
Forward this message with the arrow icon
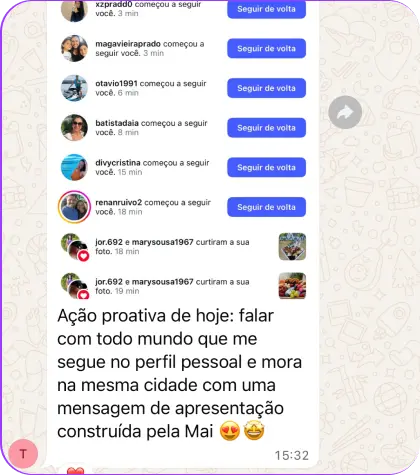345,112
